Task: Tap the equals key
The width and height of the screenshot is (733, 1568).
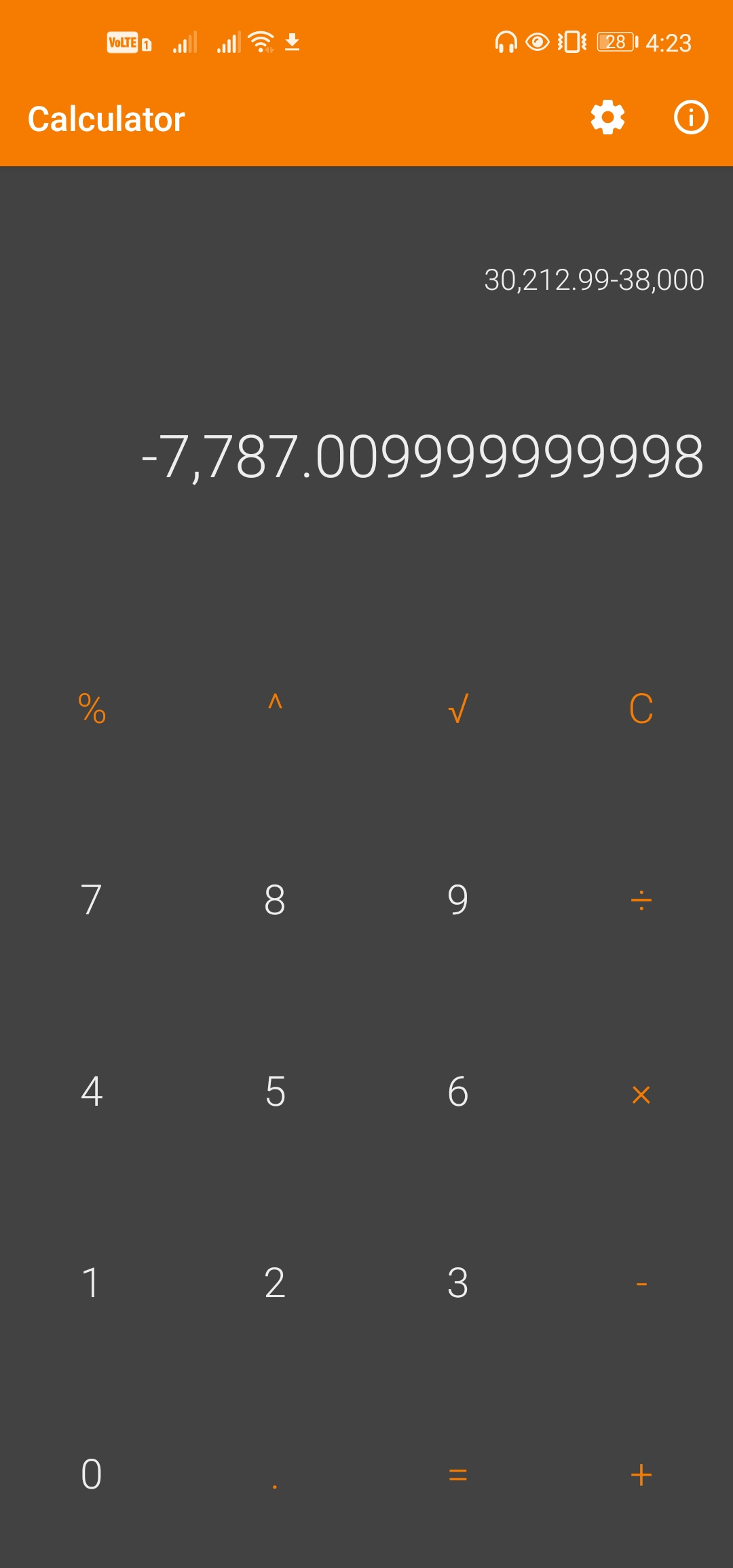Action: click(x=458, y=1475)
